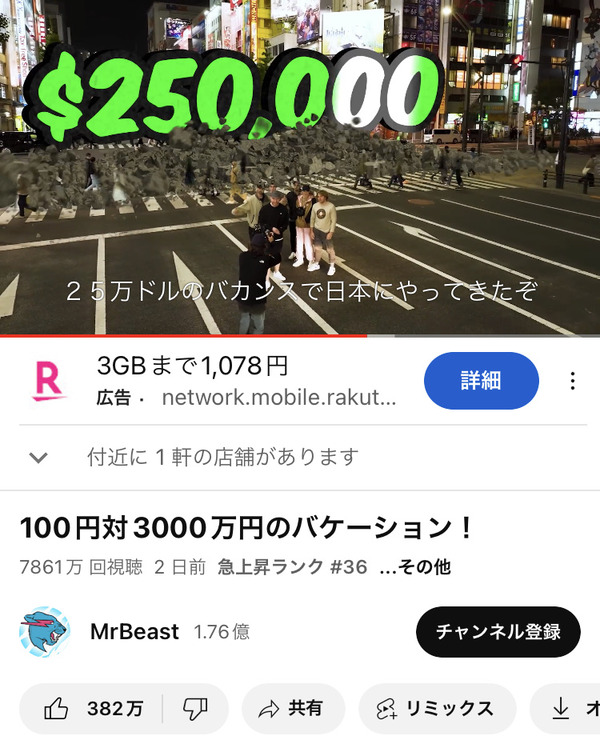Expand video description via …その他
The width and height of the screenshot is (600, 748).
pyautogui.click(x=415, y=567)
